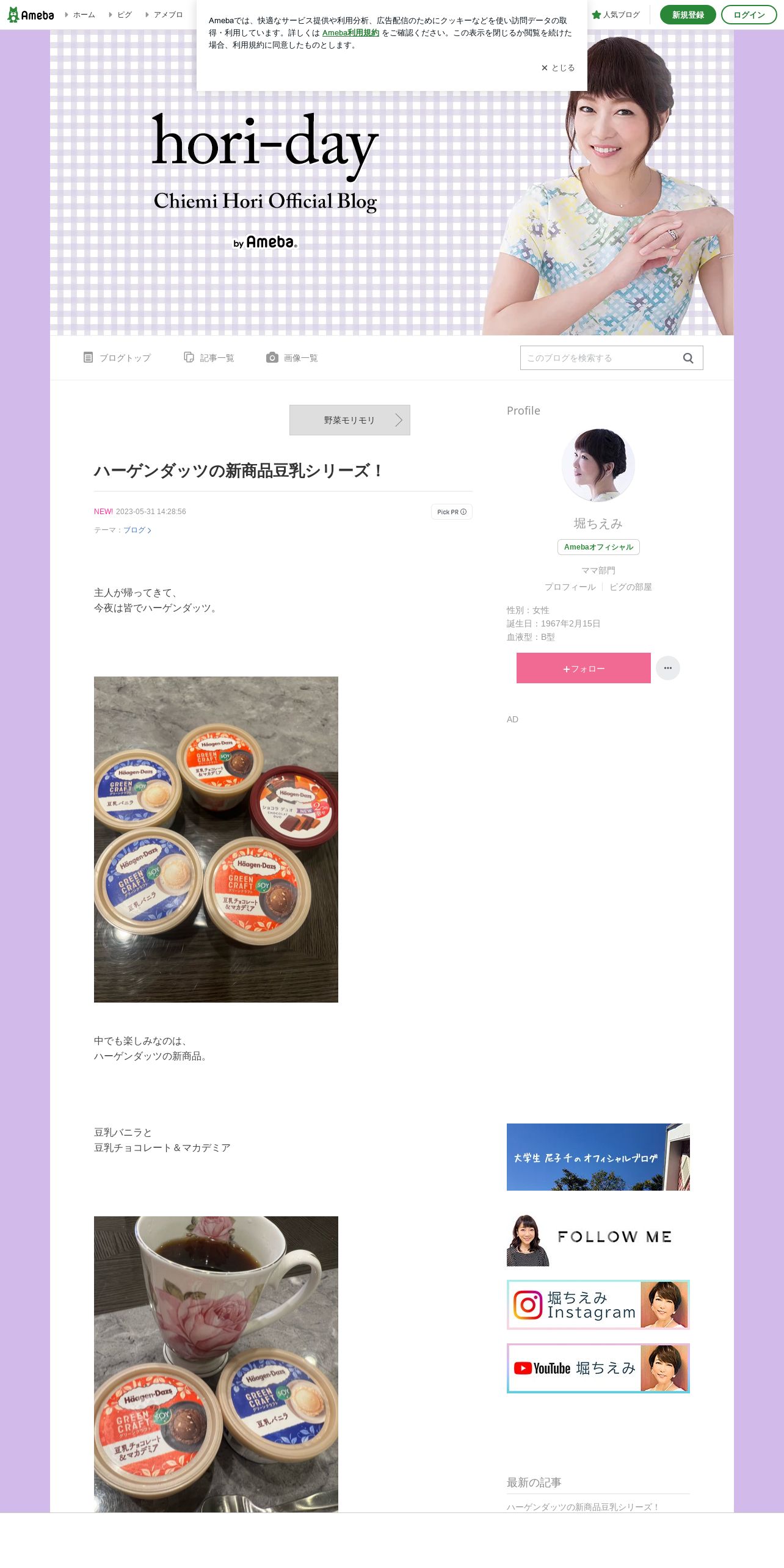Viewport: 784px width, 1568px height.
Task: Open 画像一覧 gallery
Action: tap(292, 358)
